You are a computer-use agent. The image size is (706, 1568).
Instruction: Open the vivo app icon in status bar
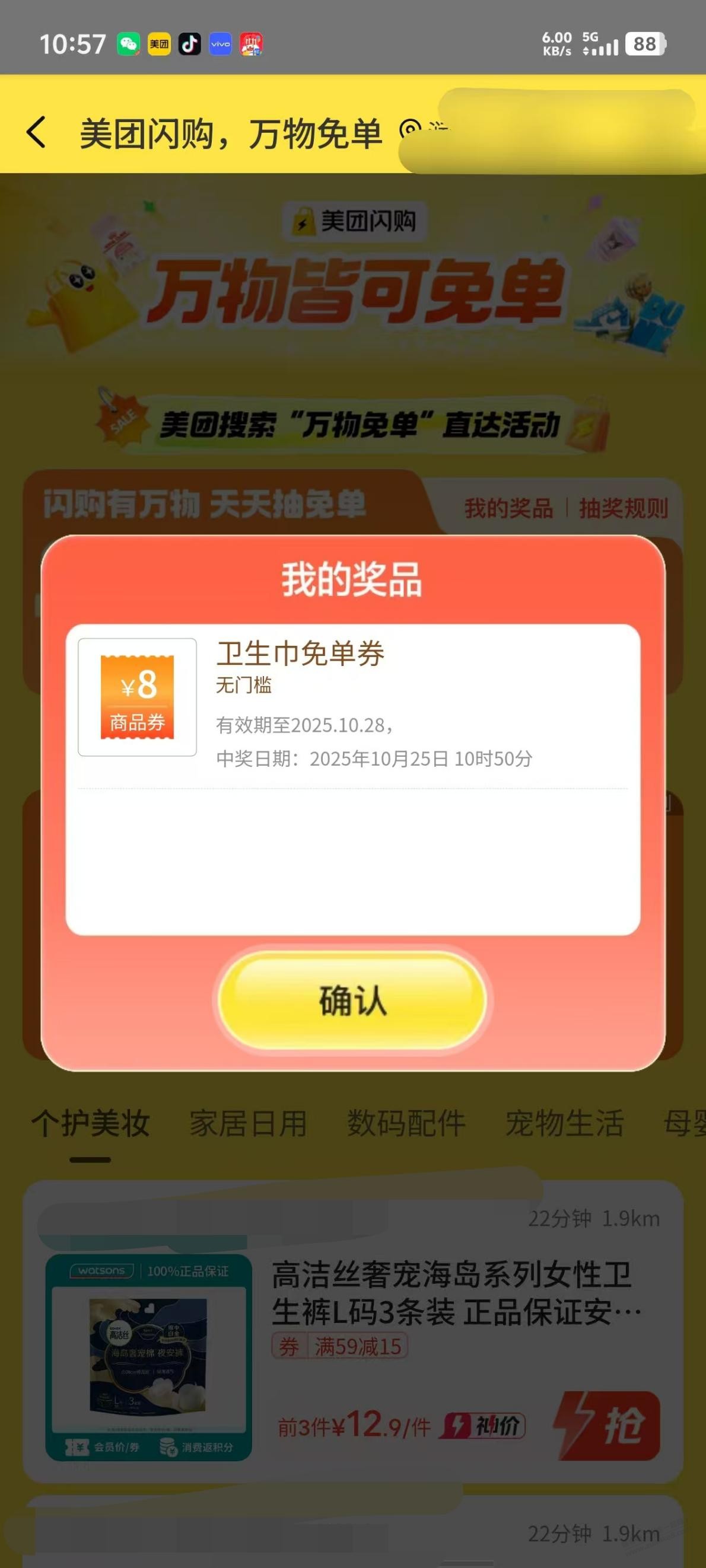coord(221,44)
